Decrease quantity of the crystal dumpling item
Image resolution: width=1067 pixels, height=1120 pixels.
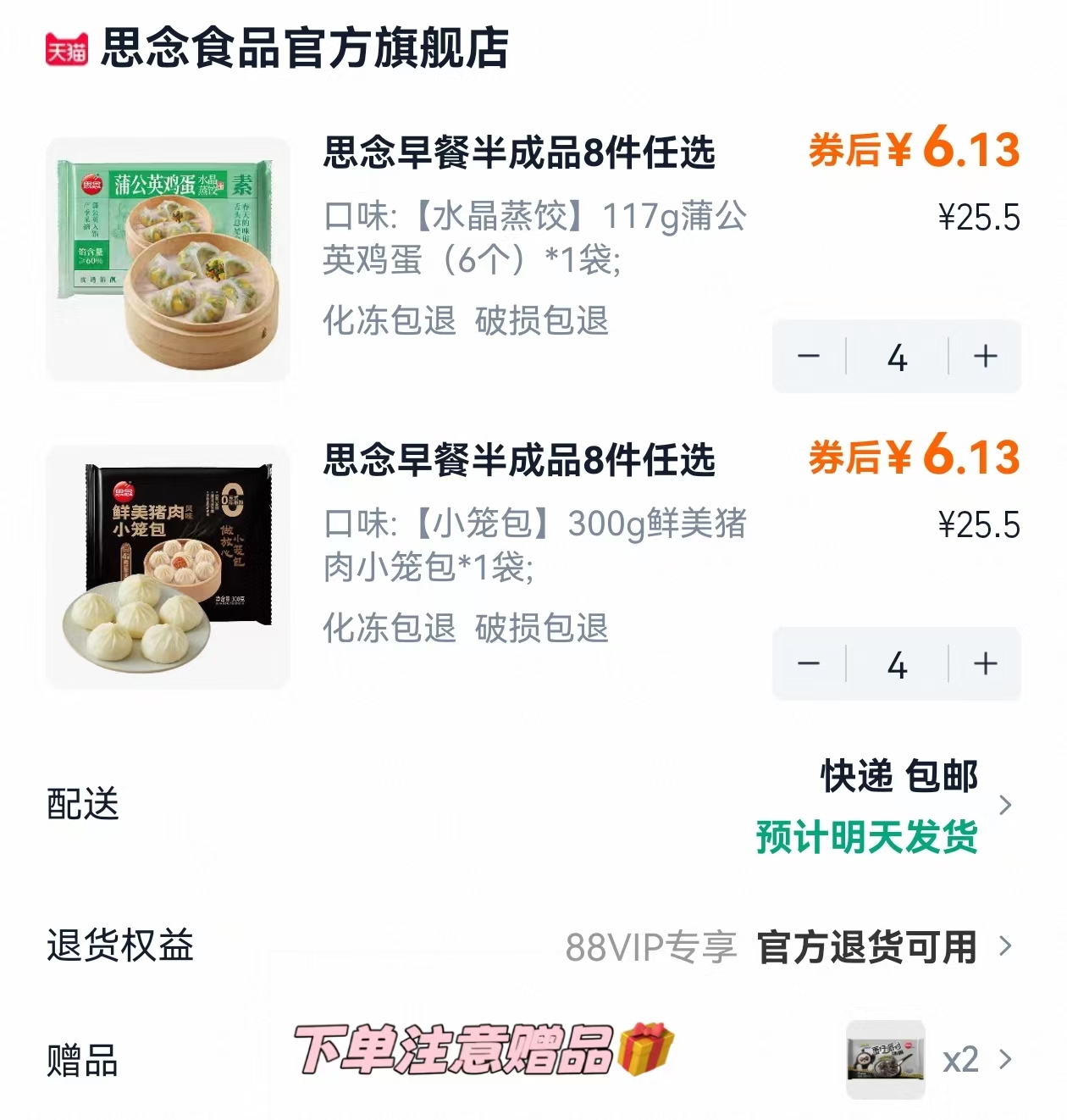click(x=810, y=357)
